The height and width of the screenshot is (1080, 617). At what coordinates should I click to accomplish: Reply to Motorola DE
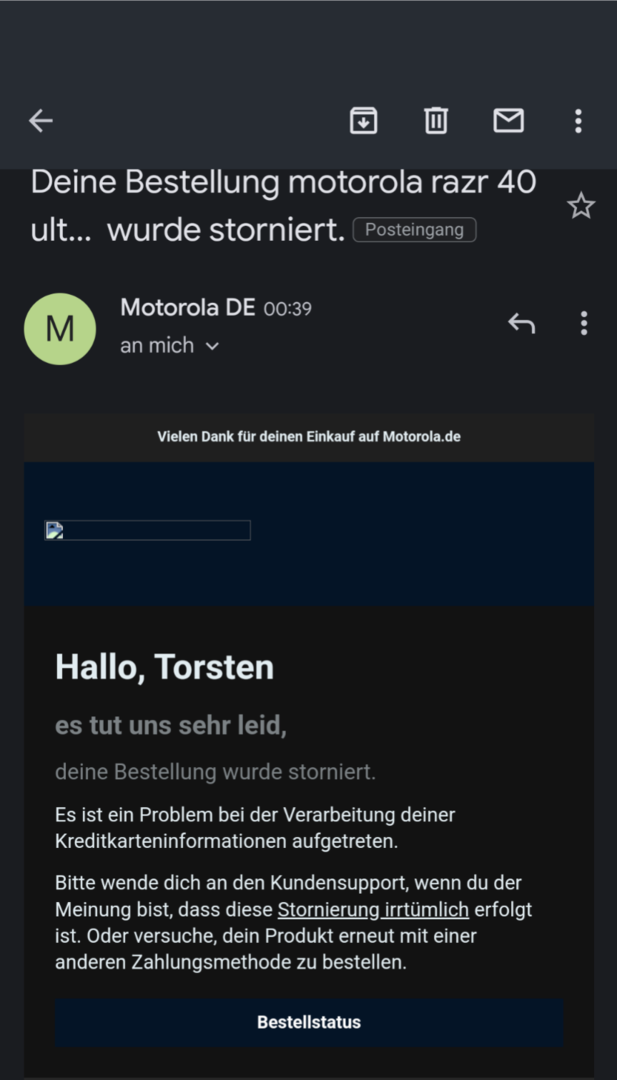(x=521, y=323)
